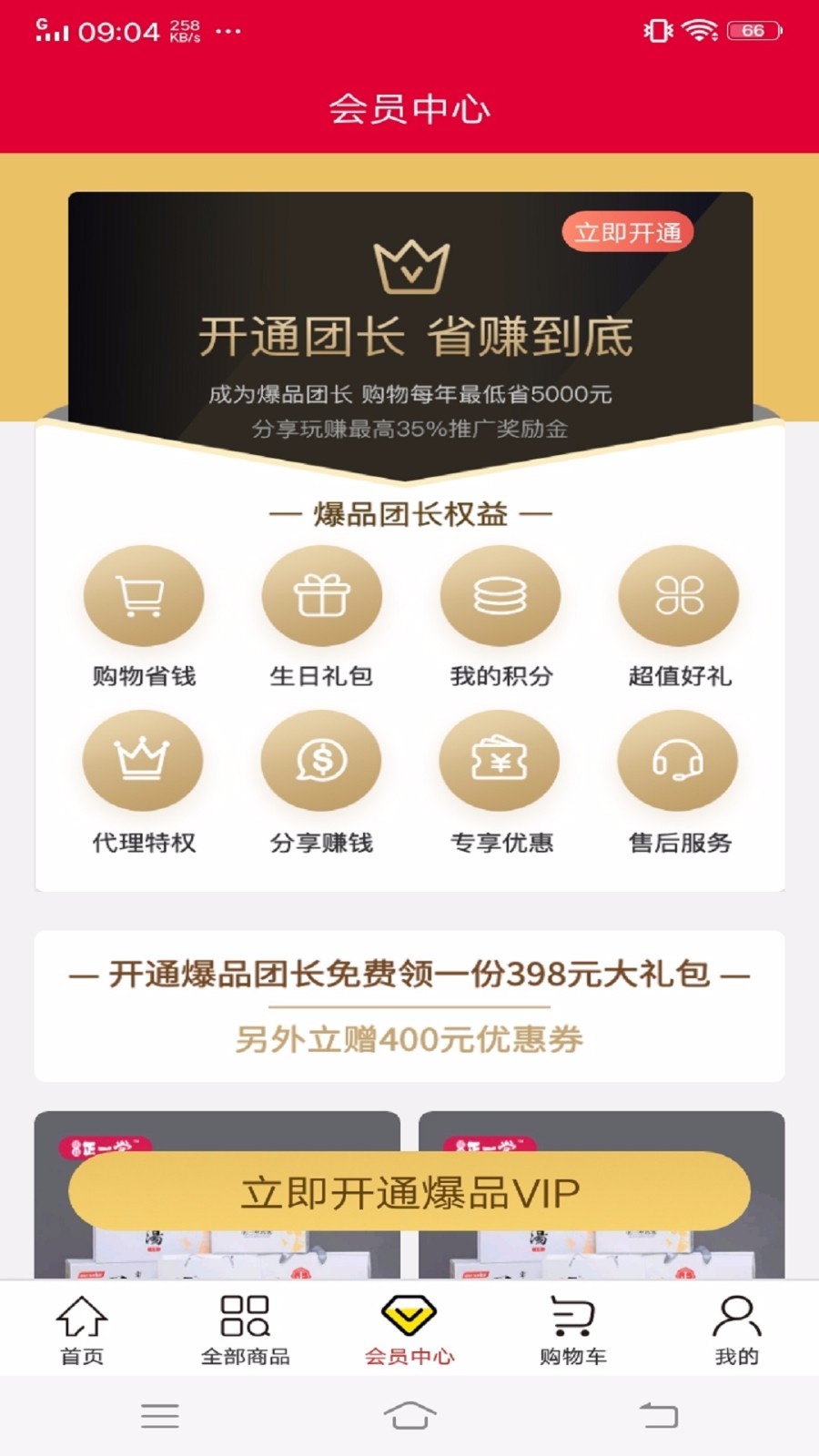Open 售后服务 headset customer service icon

(x=679, y=760)
